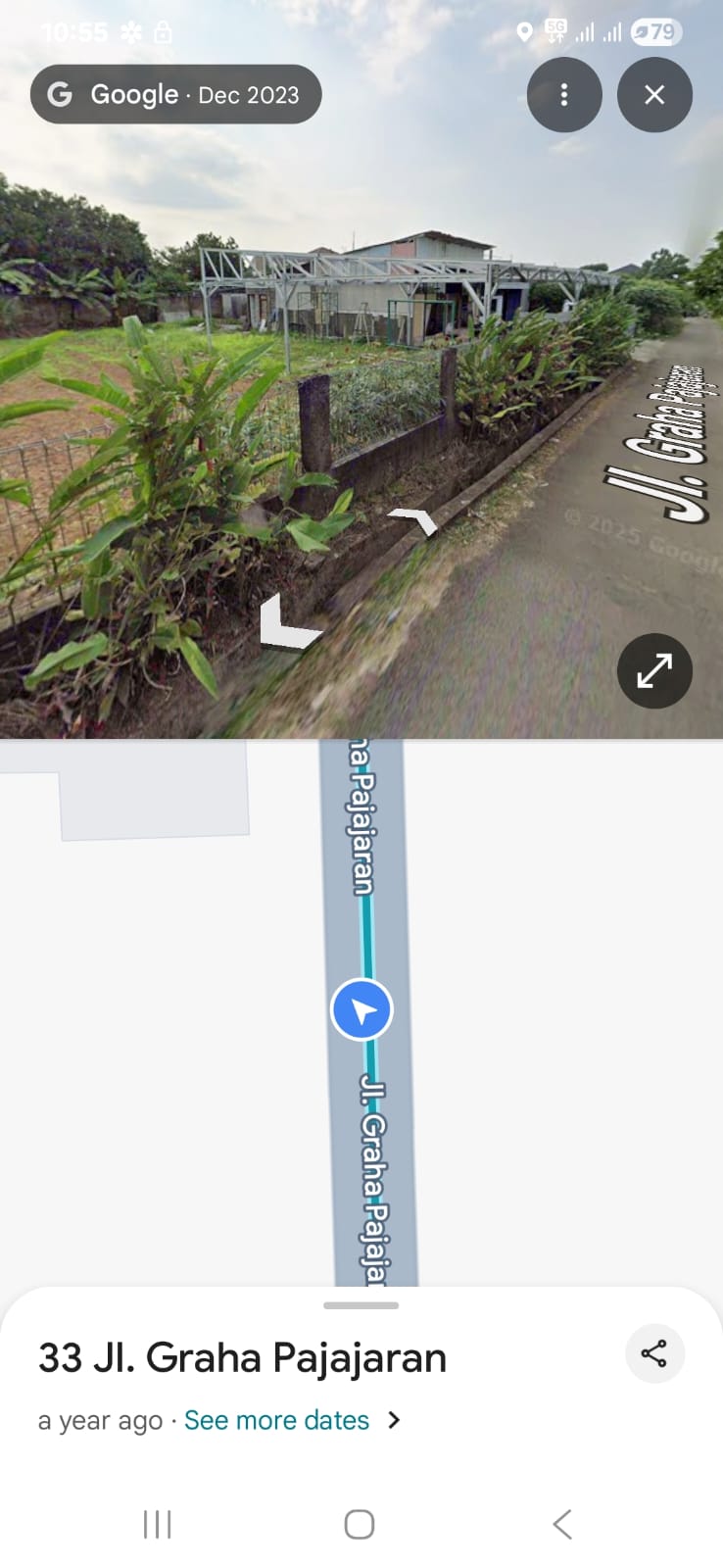Open the three-dot overflow menu

pos(563,95)
